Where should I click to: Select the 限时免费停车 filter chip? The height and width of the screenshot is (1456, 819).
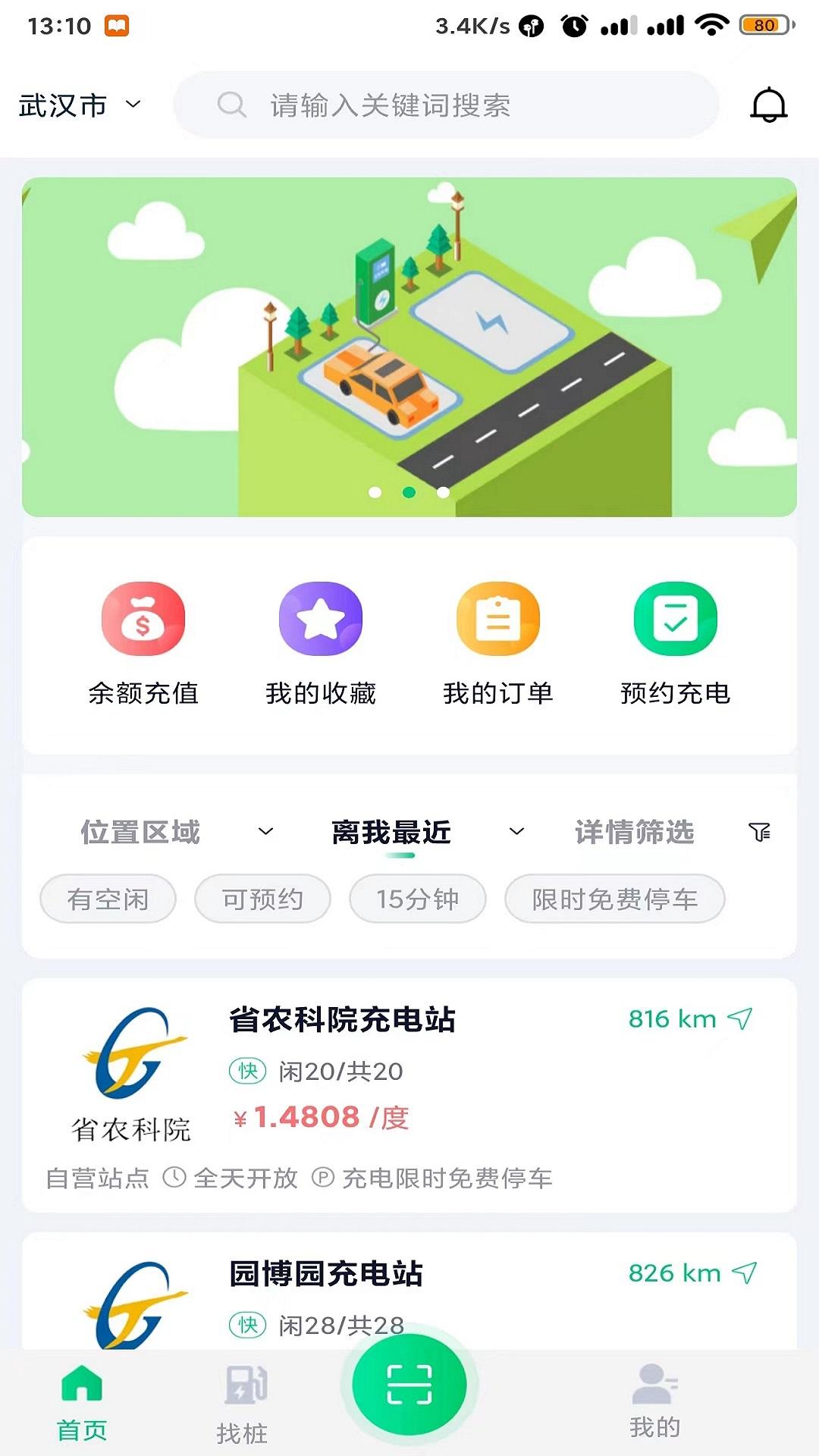(614, 899)
